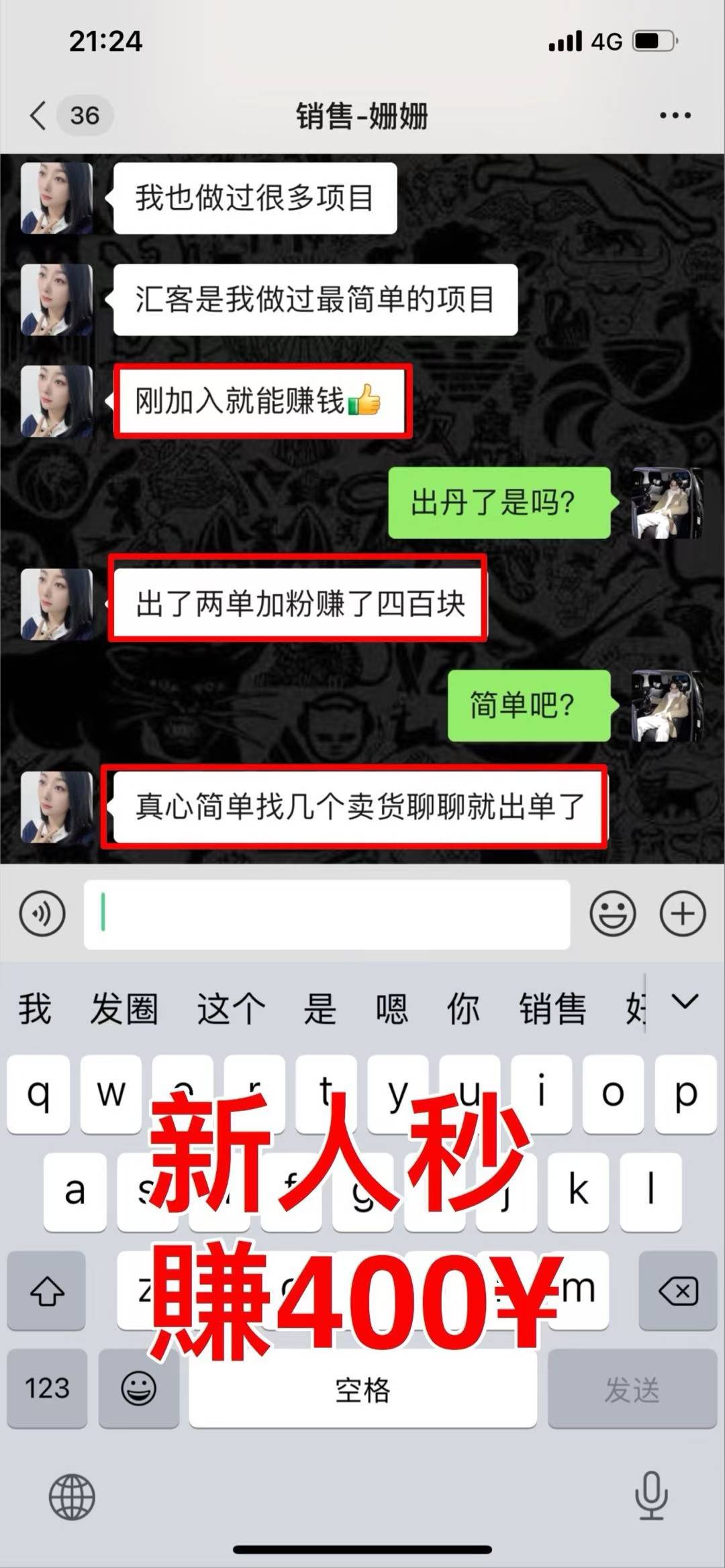
Task: Type the letter p
Action: click(x=685, y=1094)
